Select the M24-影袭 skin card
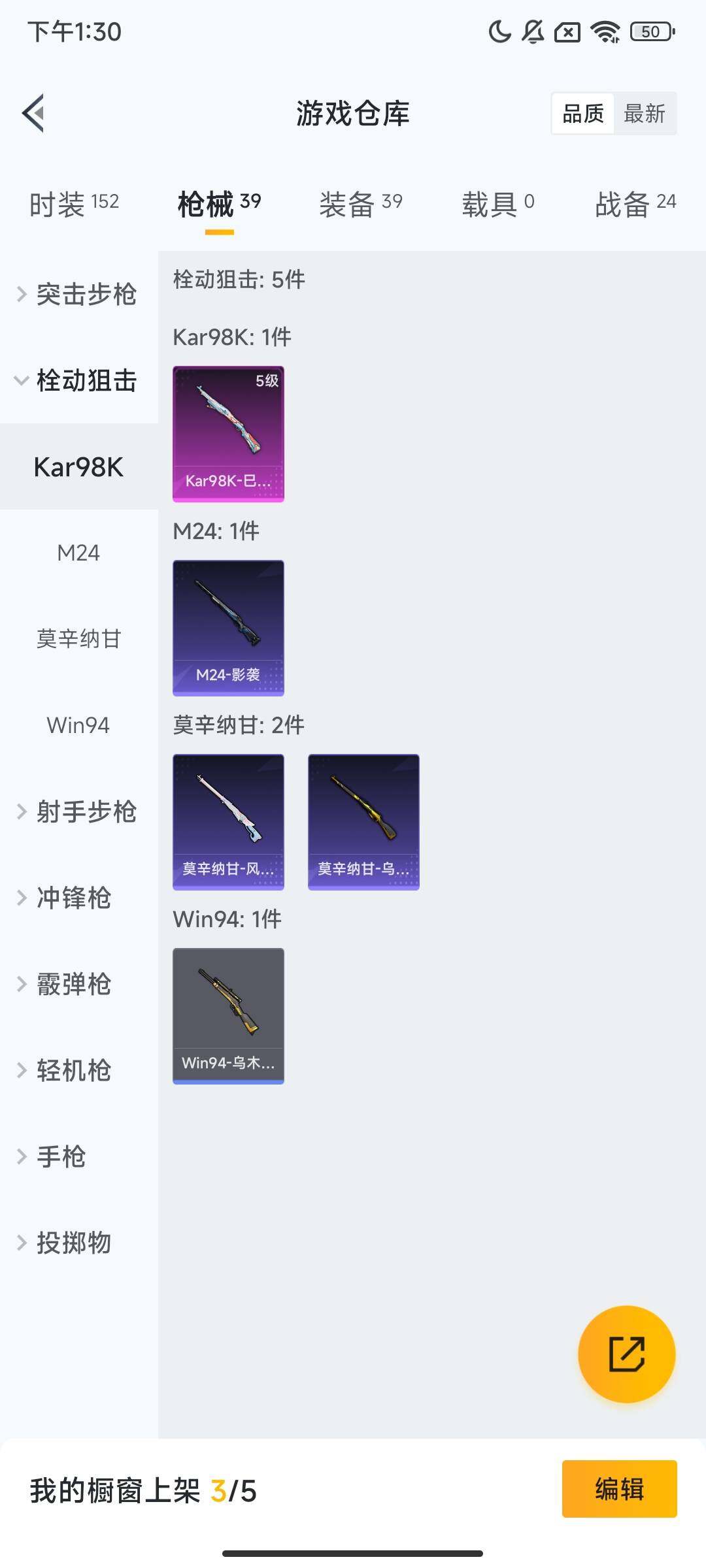The height and width of the screenshot is (1568, 706). tap(228, 626)
